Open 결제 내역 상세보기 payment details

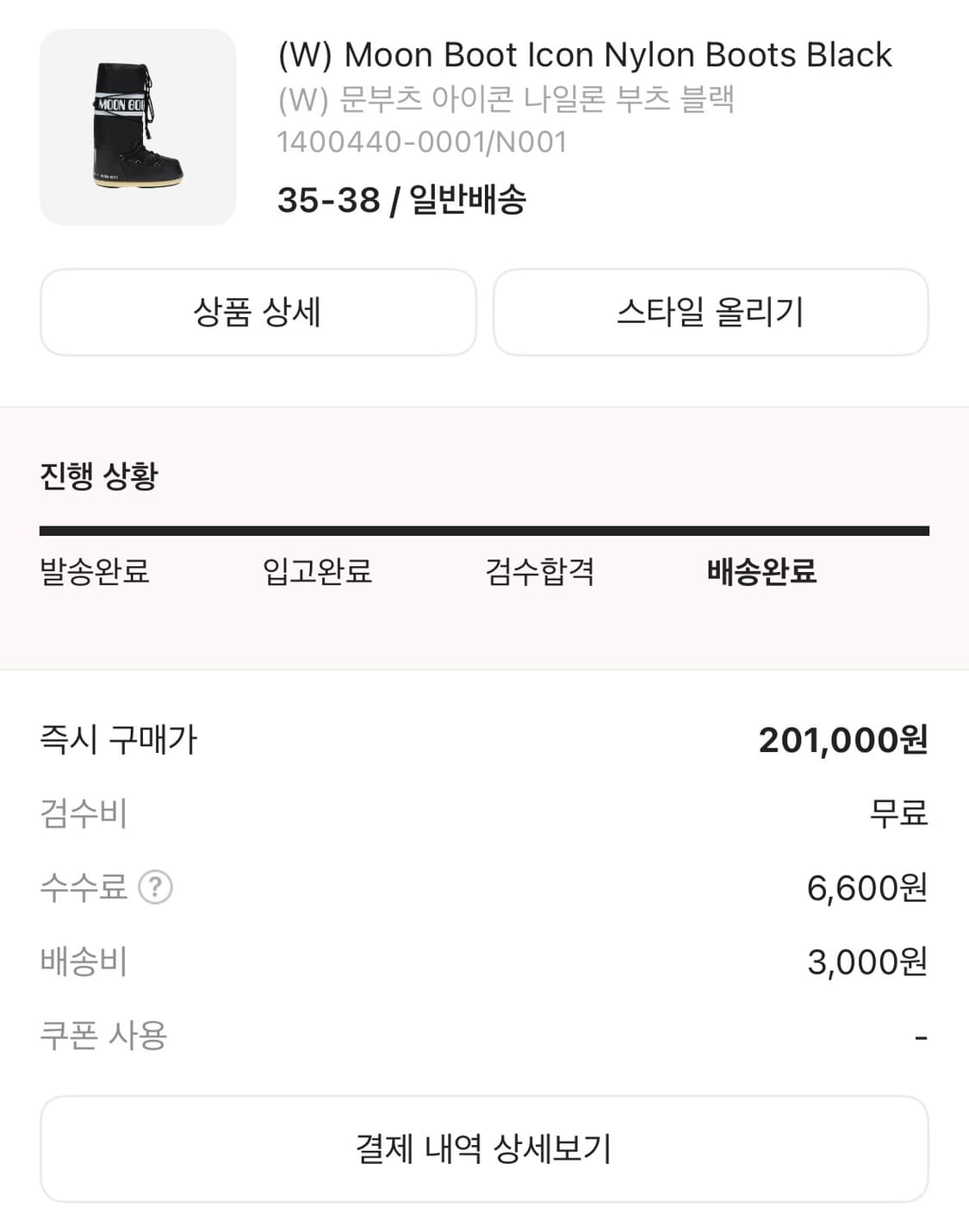[484, 1147]
